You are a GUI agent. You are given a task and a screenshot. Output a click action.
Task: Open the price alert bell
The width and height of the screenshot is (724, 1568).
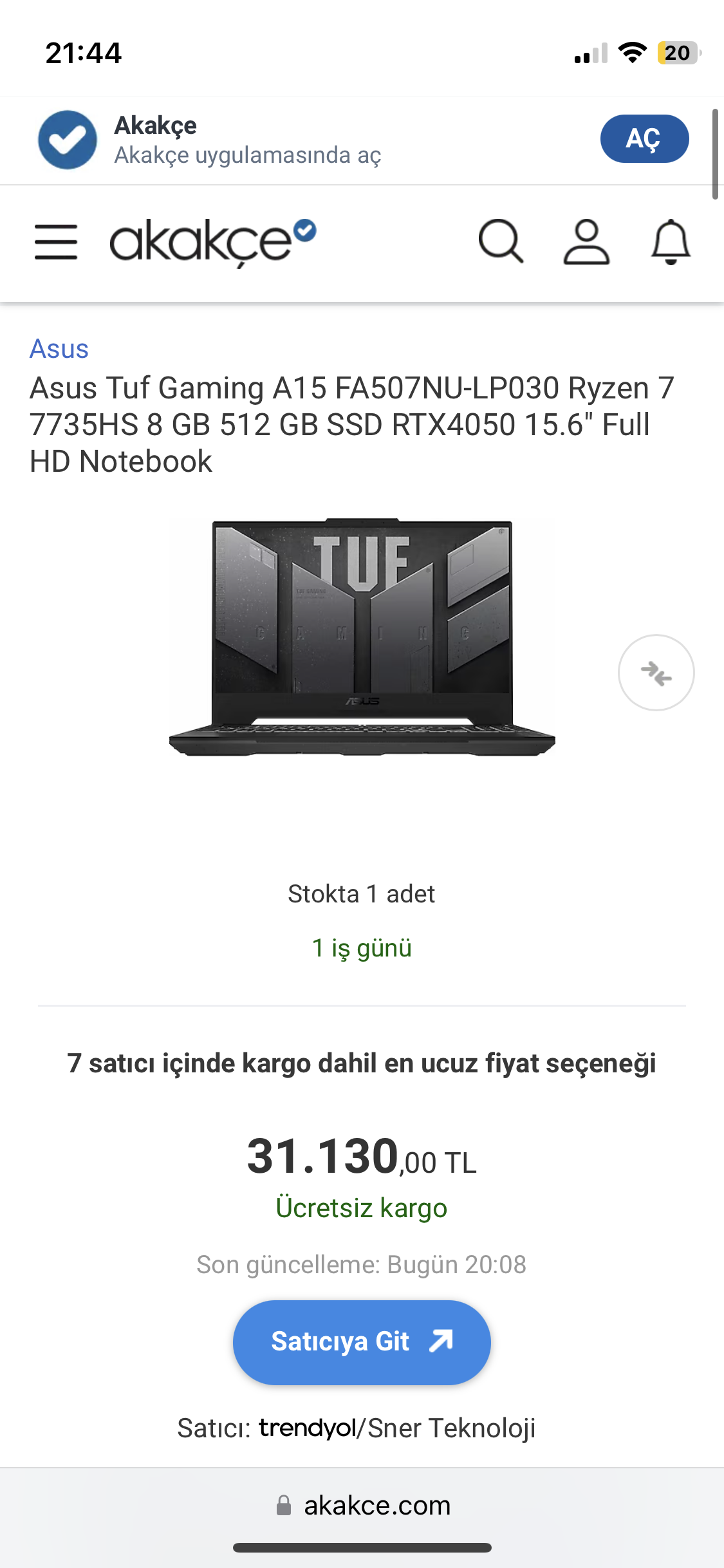pyautogui.click(x=671, y=242)
